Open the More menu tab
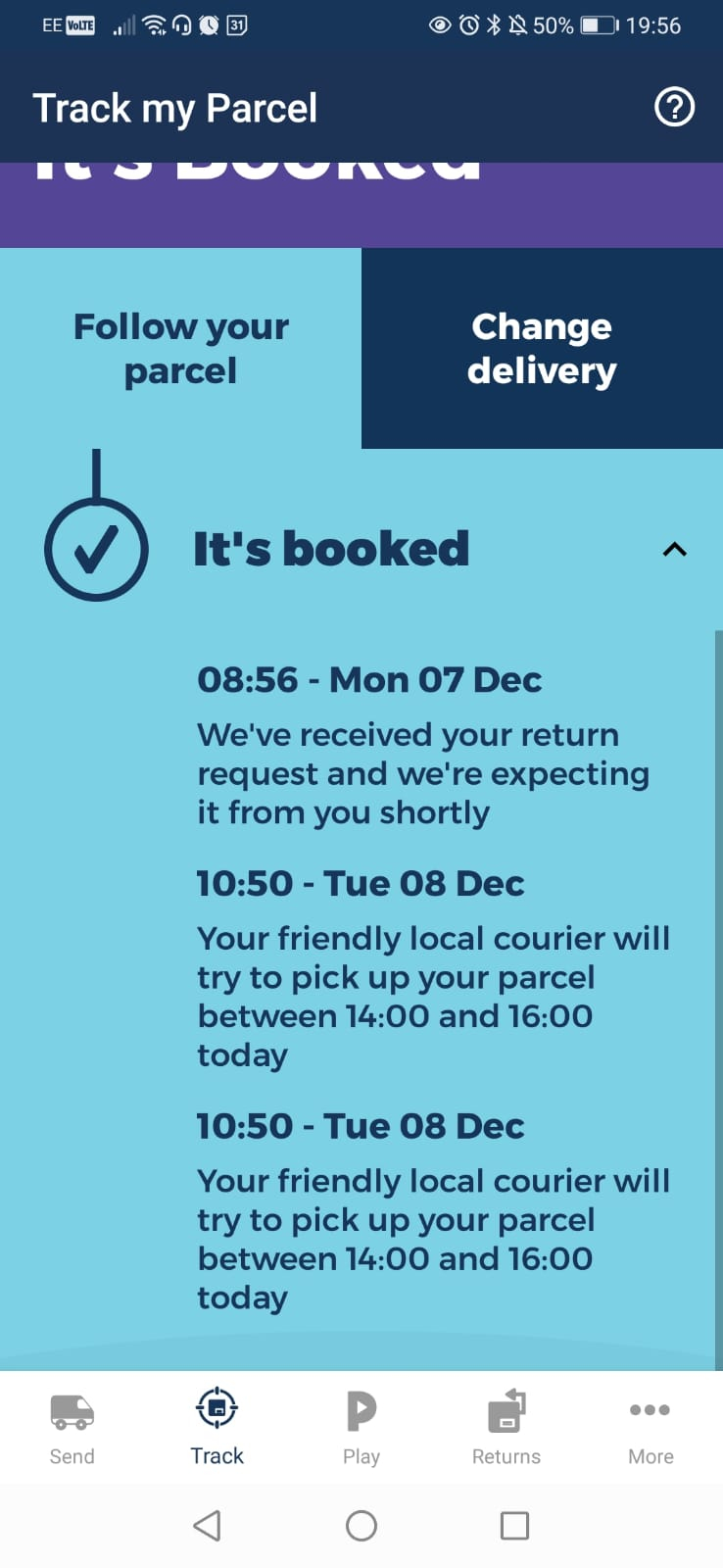 click(x=651, y=1428)
